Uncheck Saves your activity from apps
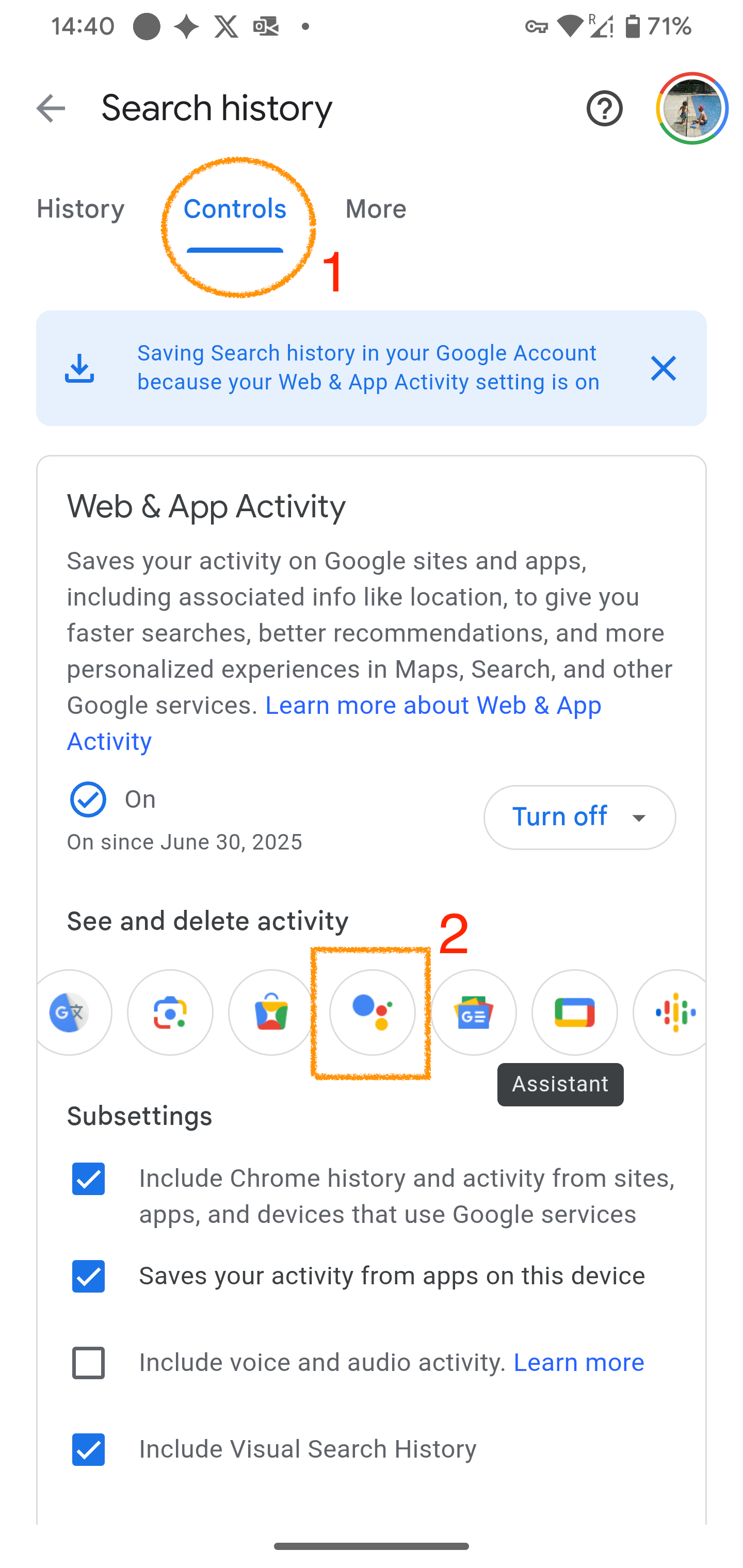 (x=88, y=1276)
